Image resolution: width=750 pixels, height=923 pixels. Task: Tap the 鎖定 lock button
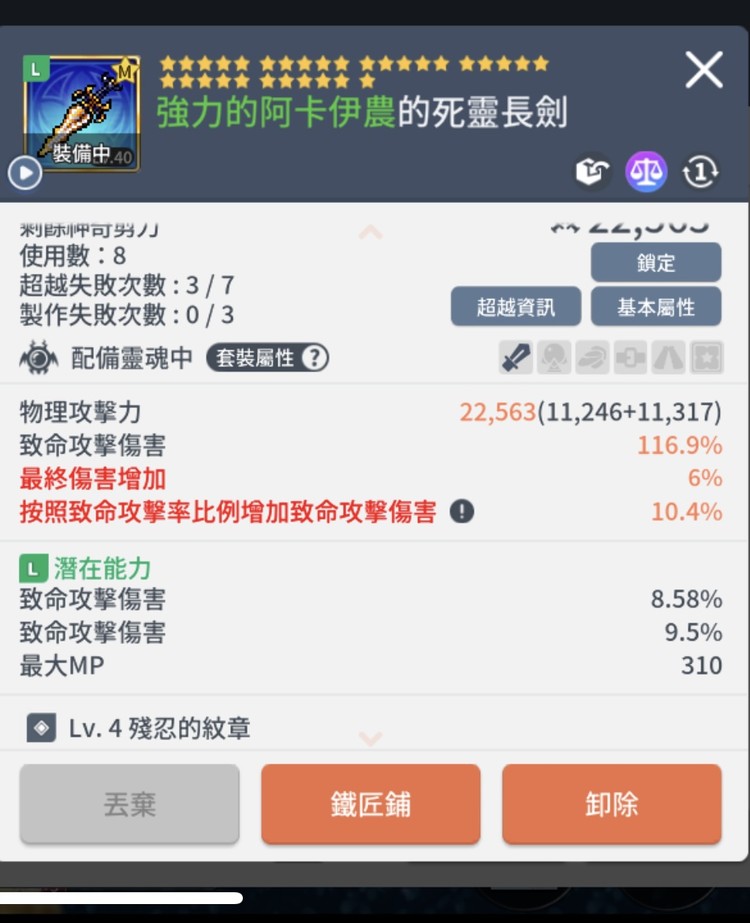(655, 263)
